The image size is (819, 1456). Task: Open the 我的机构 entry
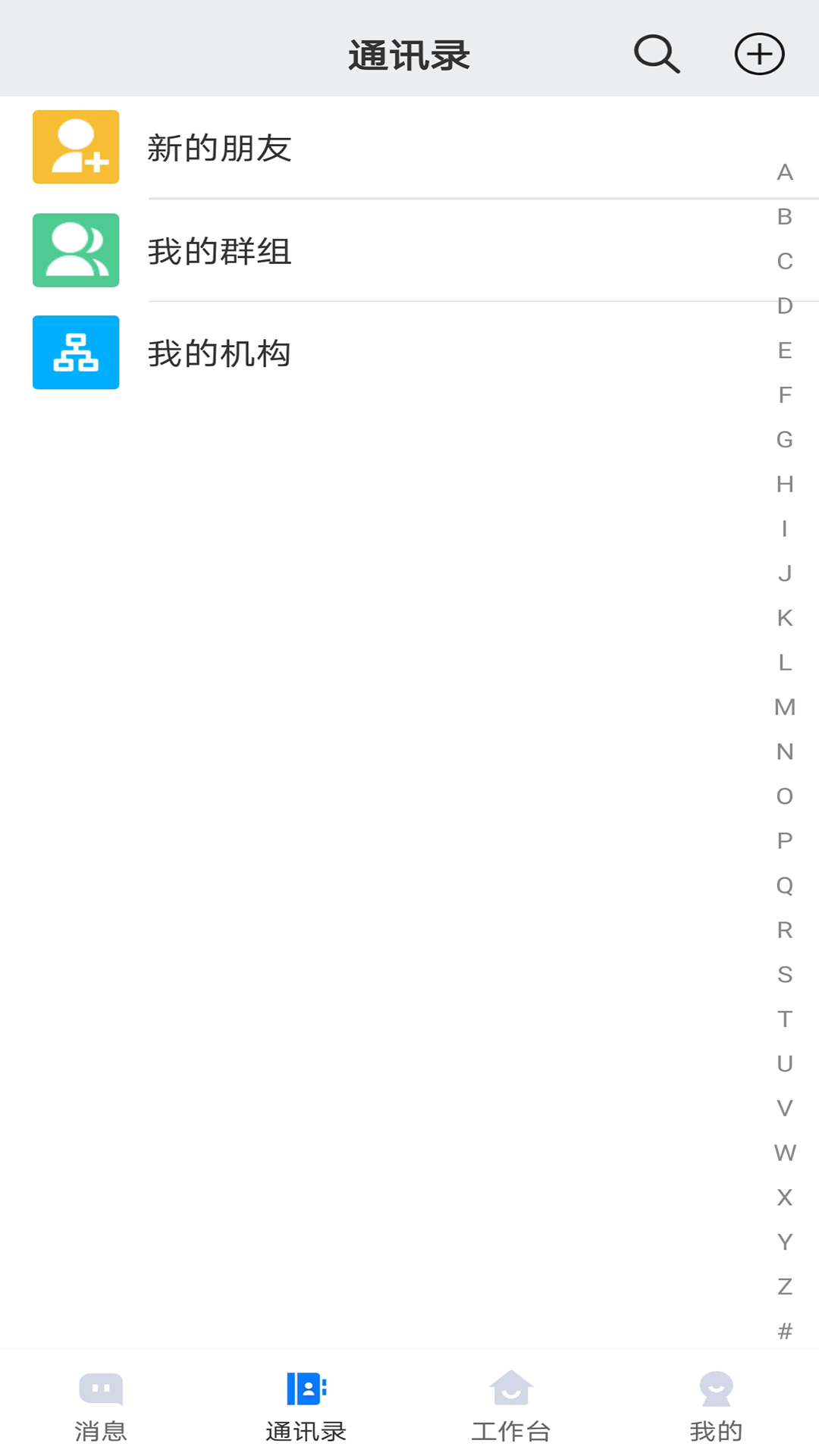pos(220,353)
